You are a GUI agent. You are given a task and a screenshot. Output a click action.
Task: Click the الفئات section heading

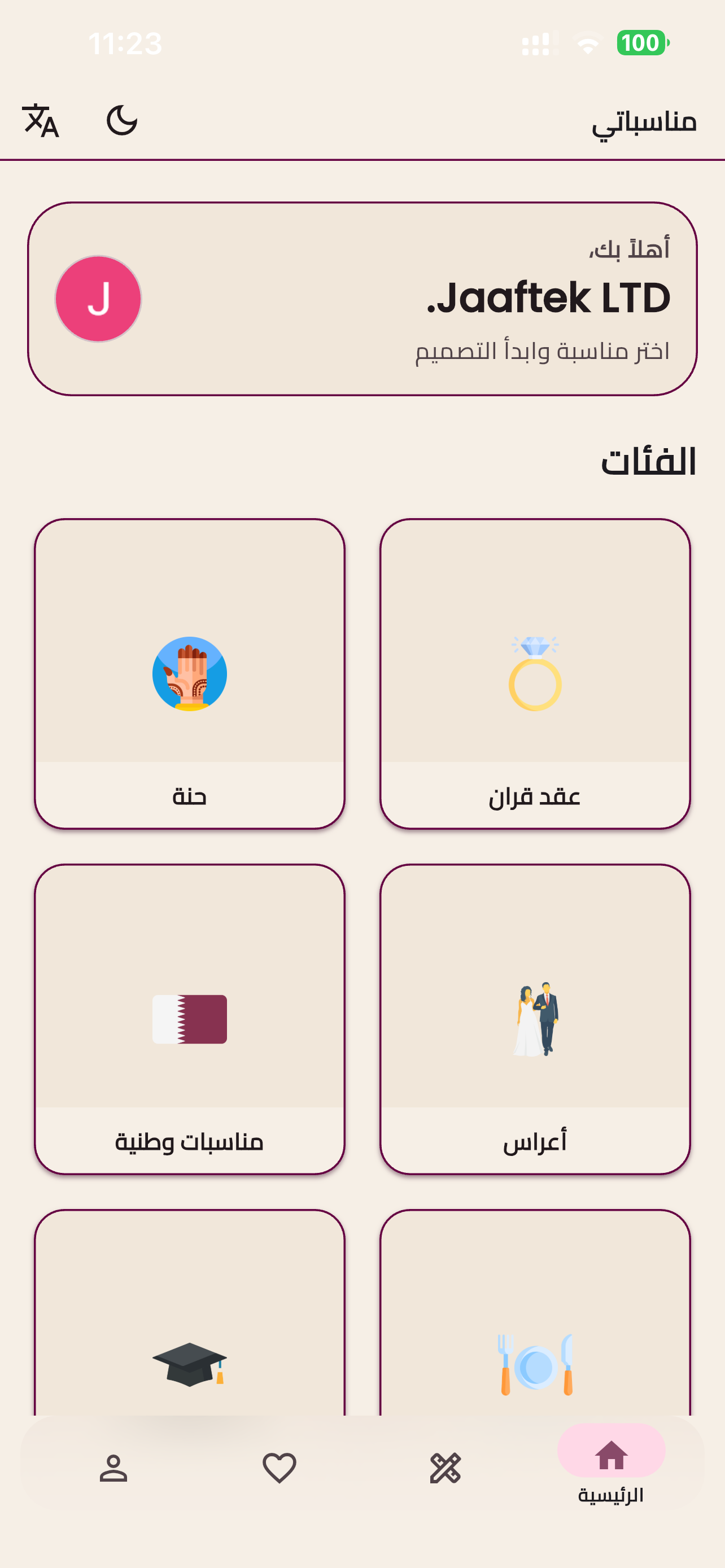point(649,463)
